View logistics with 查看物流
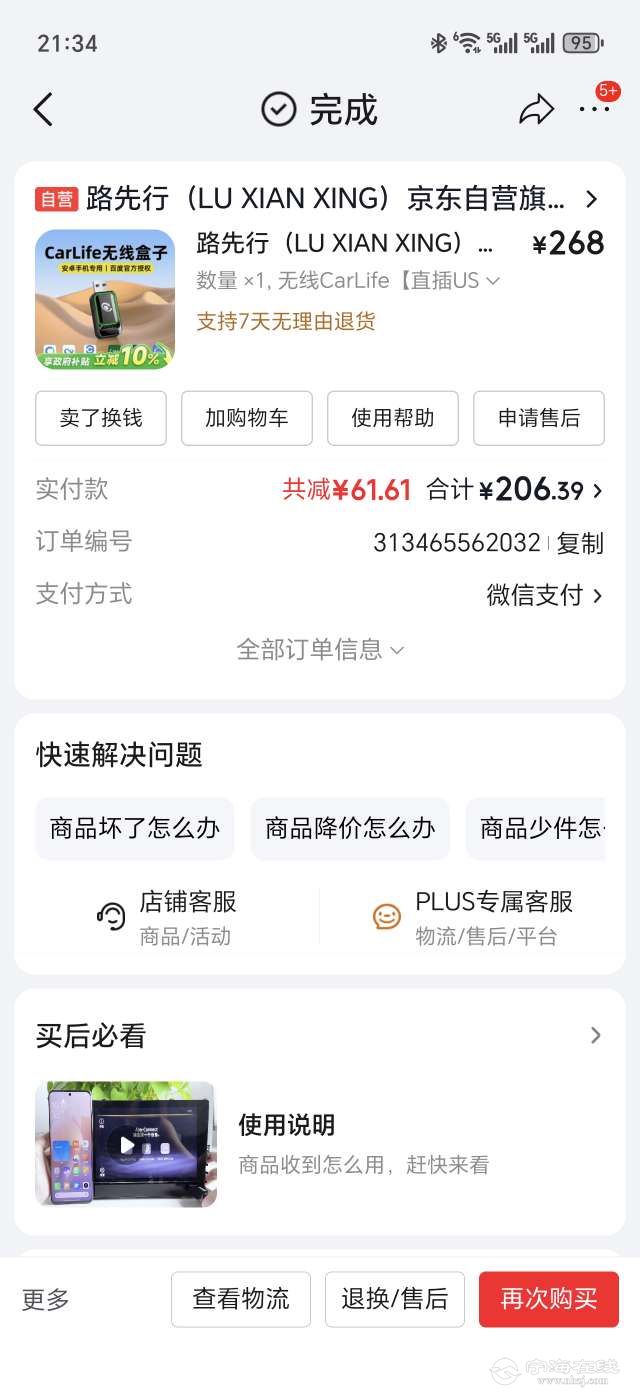The height and width of the screenshot is (1400, 640). pyautogui.click(x=241, y=1299)
